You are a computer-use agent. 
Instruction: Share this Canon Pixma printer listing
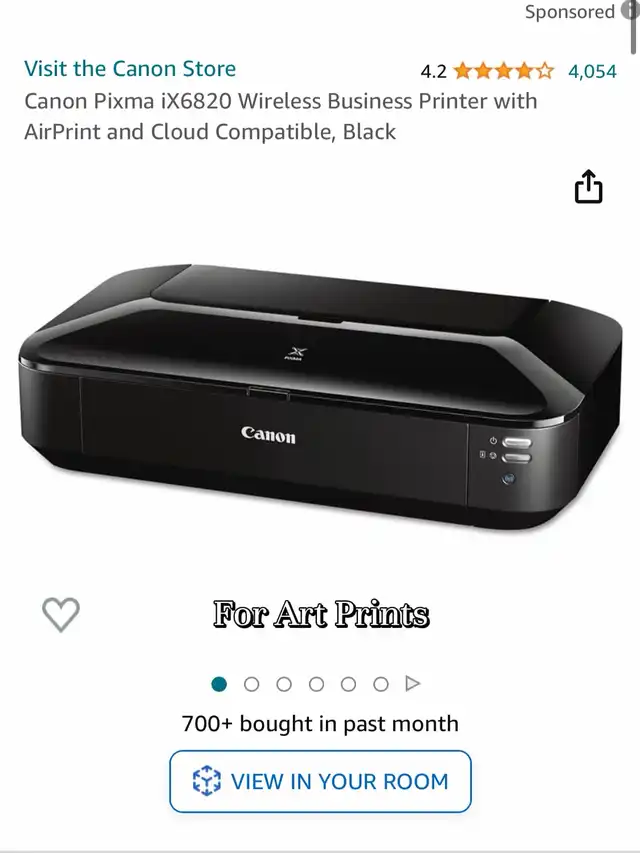pos(589,187)
